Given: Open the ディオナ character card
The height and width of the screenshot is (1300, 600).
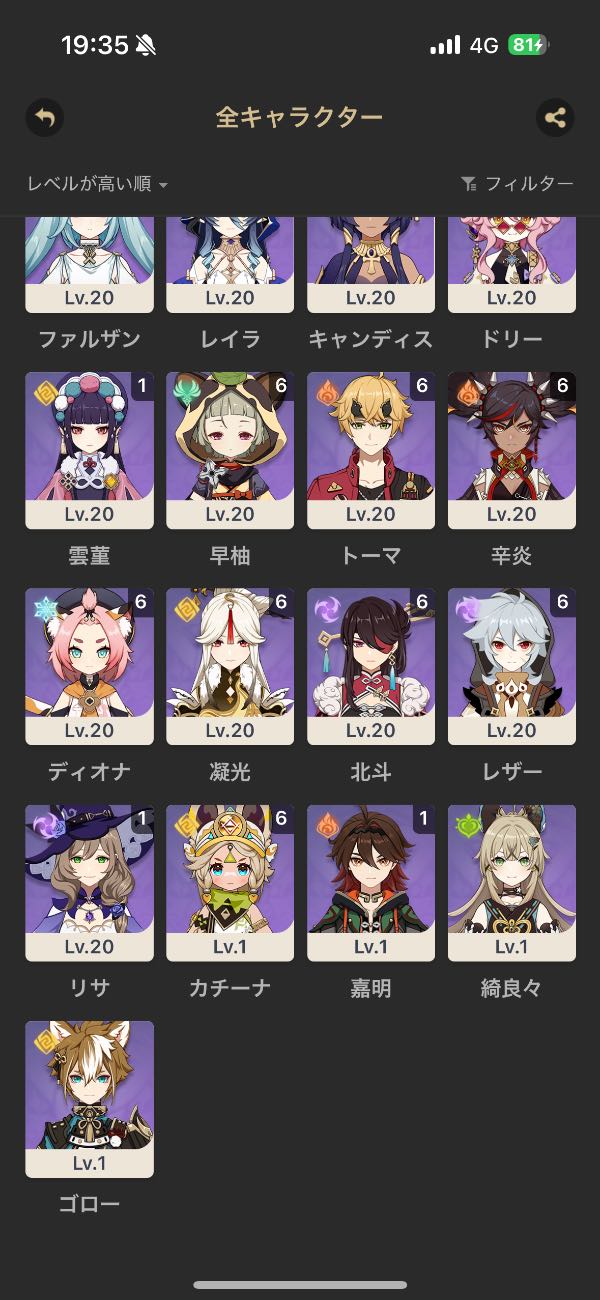Looking at the screenshot, I should pyautogui.click(x=89, y=666).
